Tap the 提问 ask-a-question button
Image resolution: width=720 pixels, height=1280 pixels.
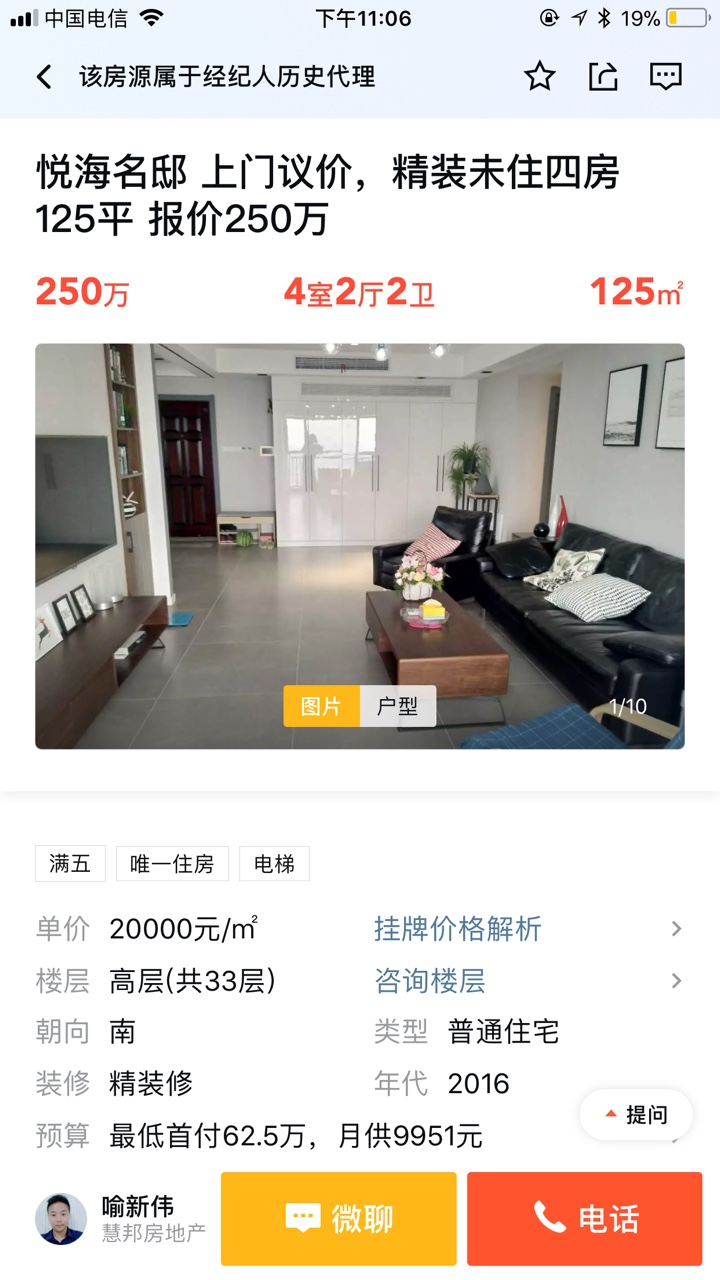point(637,1115)
